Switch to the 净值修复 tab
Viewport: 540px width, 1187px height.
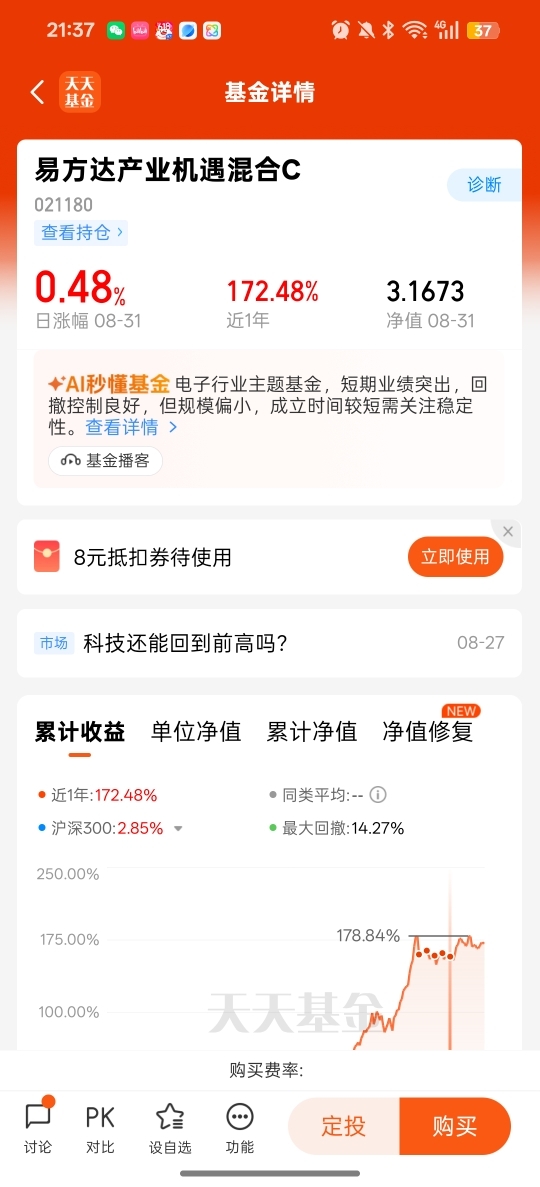coord(428,732)
